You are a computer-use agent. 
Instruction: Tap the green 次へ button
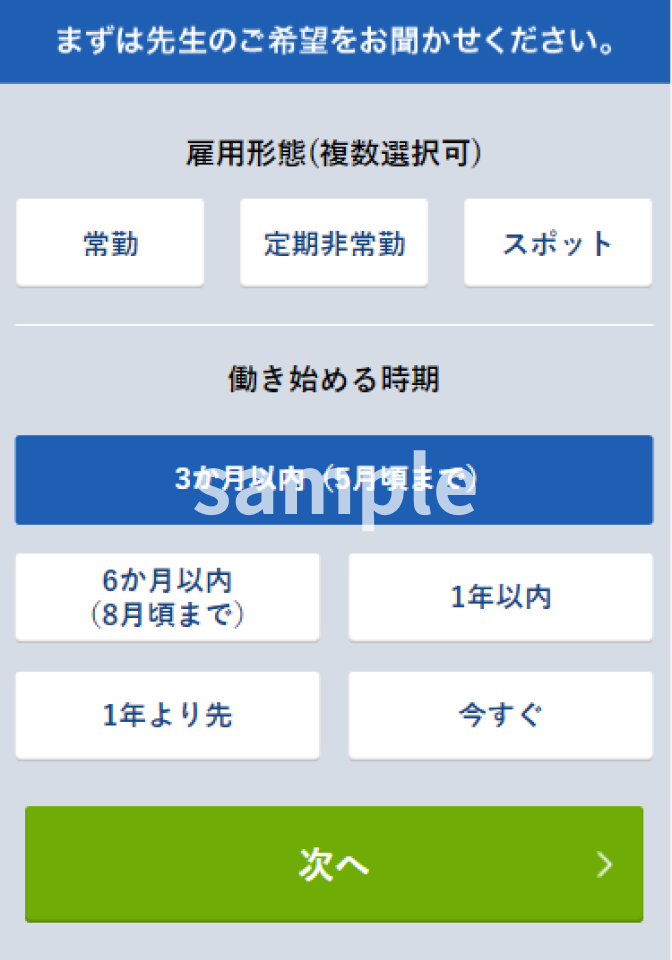pyautogui.click(x=334, y=864)
